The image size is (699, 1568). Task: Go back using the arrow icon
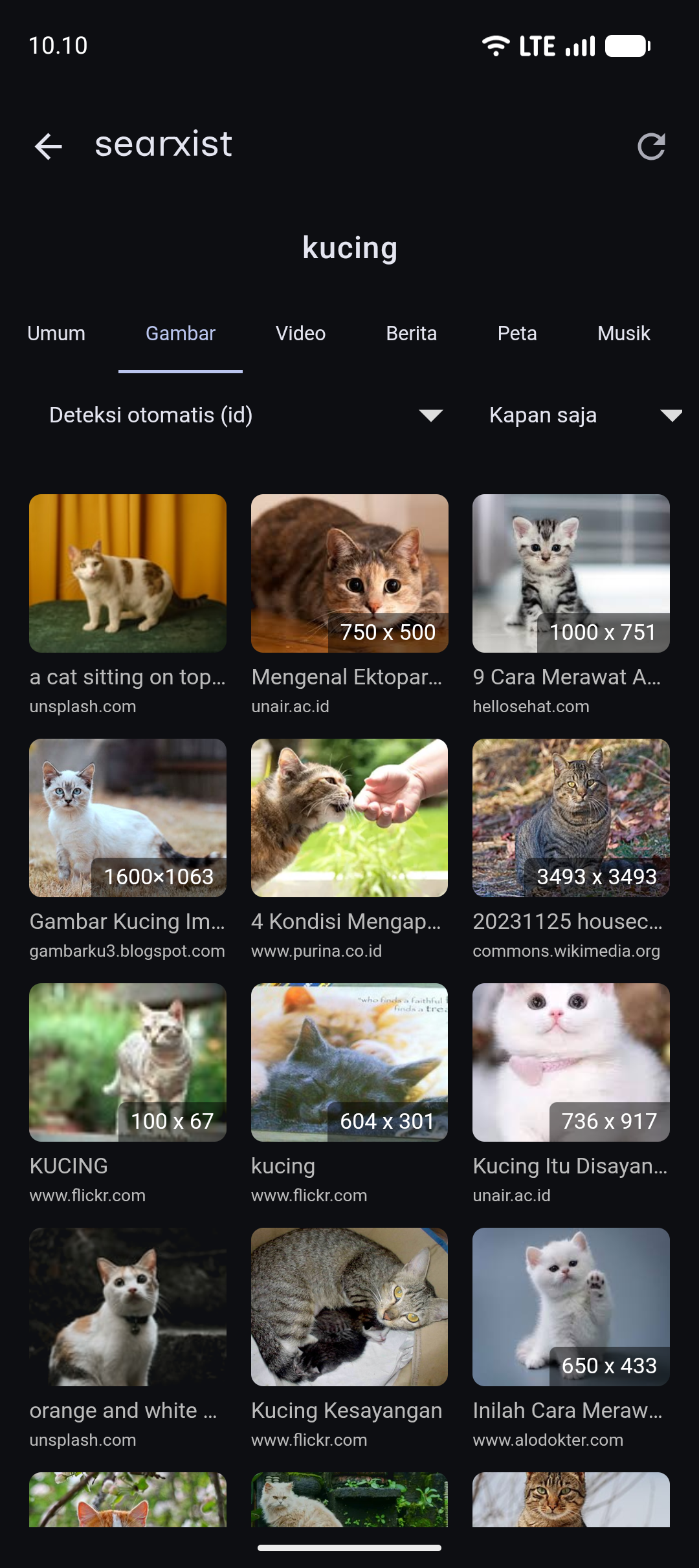(x=49, y=146)
